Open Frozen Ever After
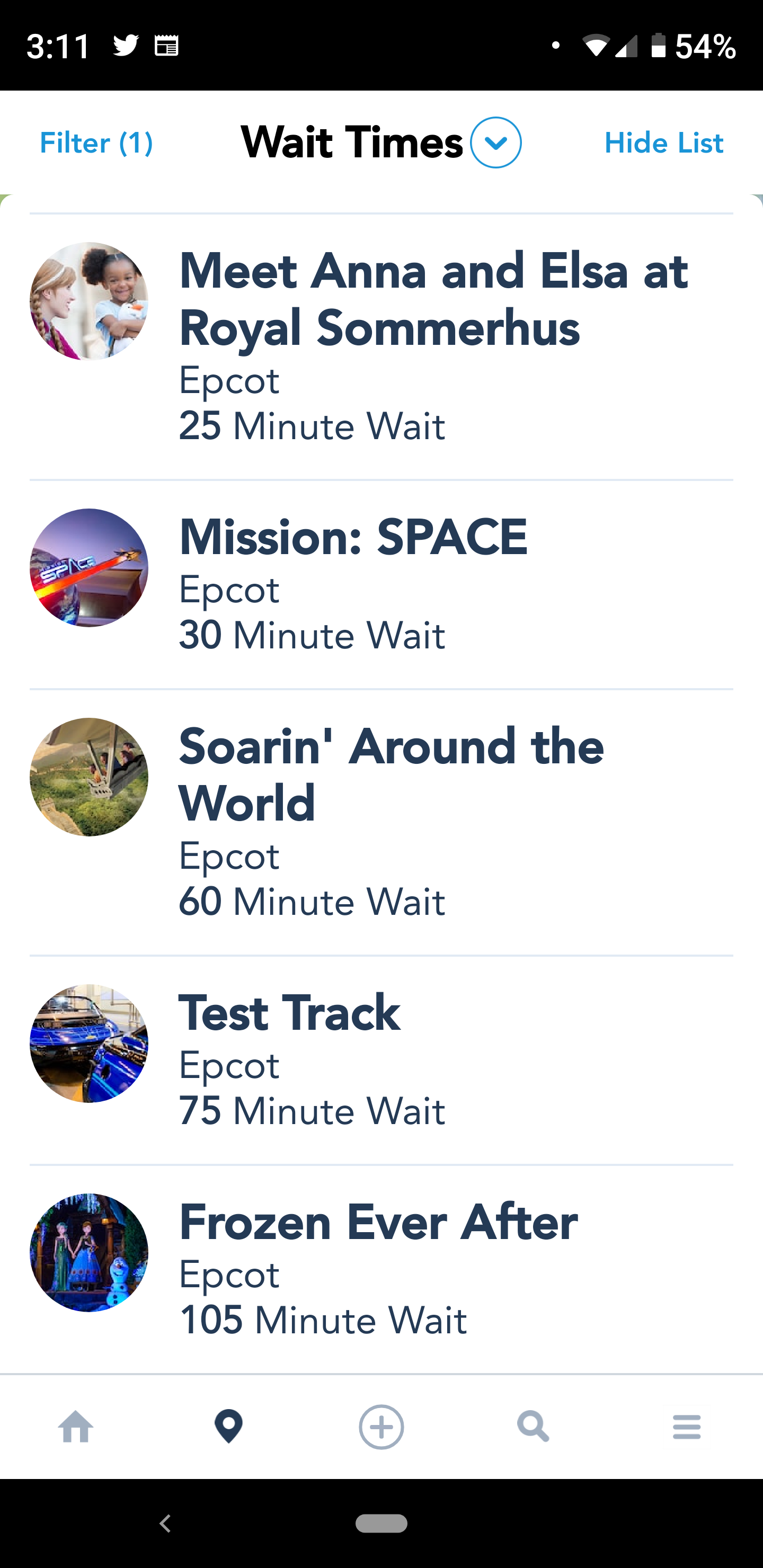763x1568 pixels. tap(381, 1270)
